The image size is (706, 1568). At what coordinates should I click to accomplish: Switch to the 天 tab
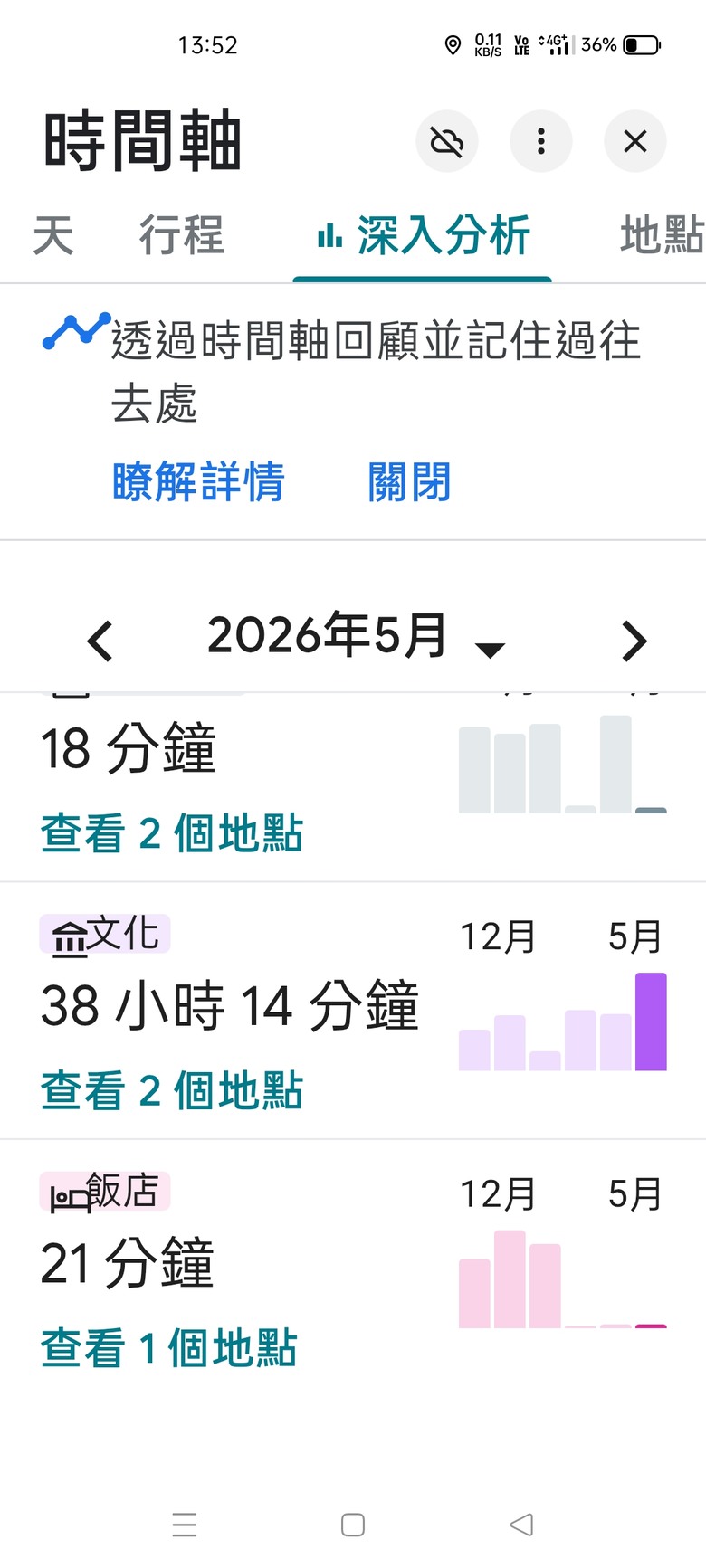pos(53,236)
